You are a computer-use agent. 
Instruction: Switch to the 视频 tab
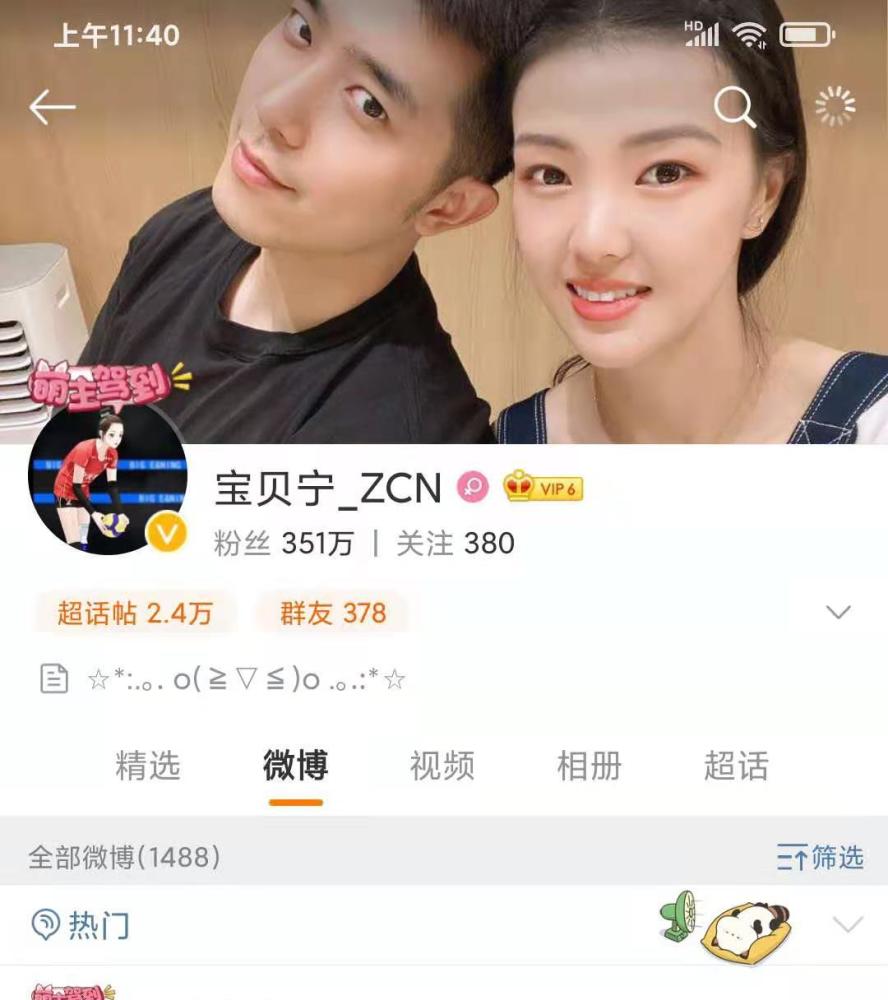tap(441, 766)
